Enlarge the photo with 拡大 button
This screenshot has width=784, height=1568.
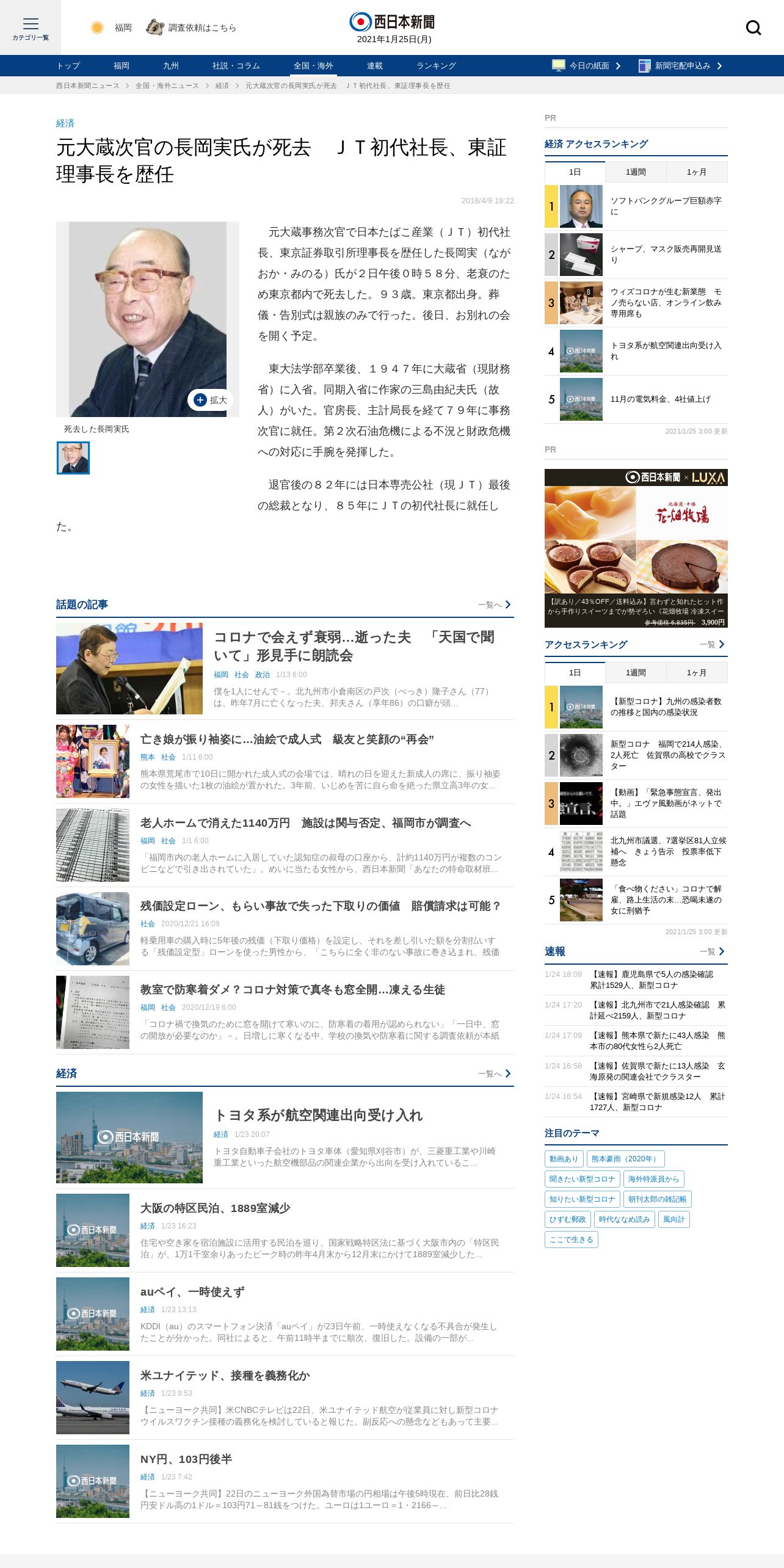pos(210,400)
